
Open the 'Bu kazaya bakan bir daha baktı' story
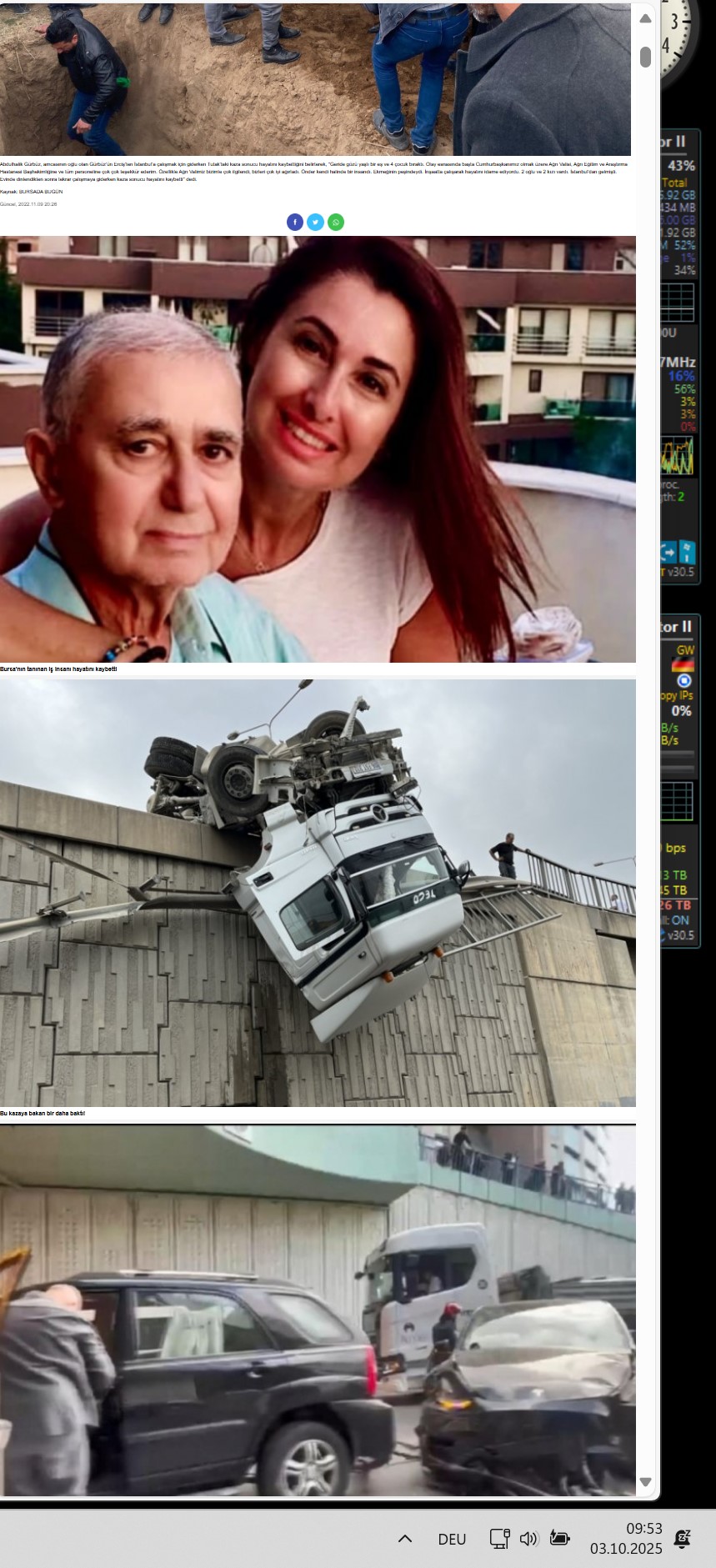[x=43, y=1113]
